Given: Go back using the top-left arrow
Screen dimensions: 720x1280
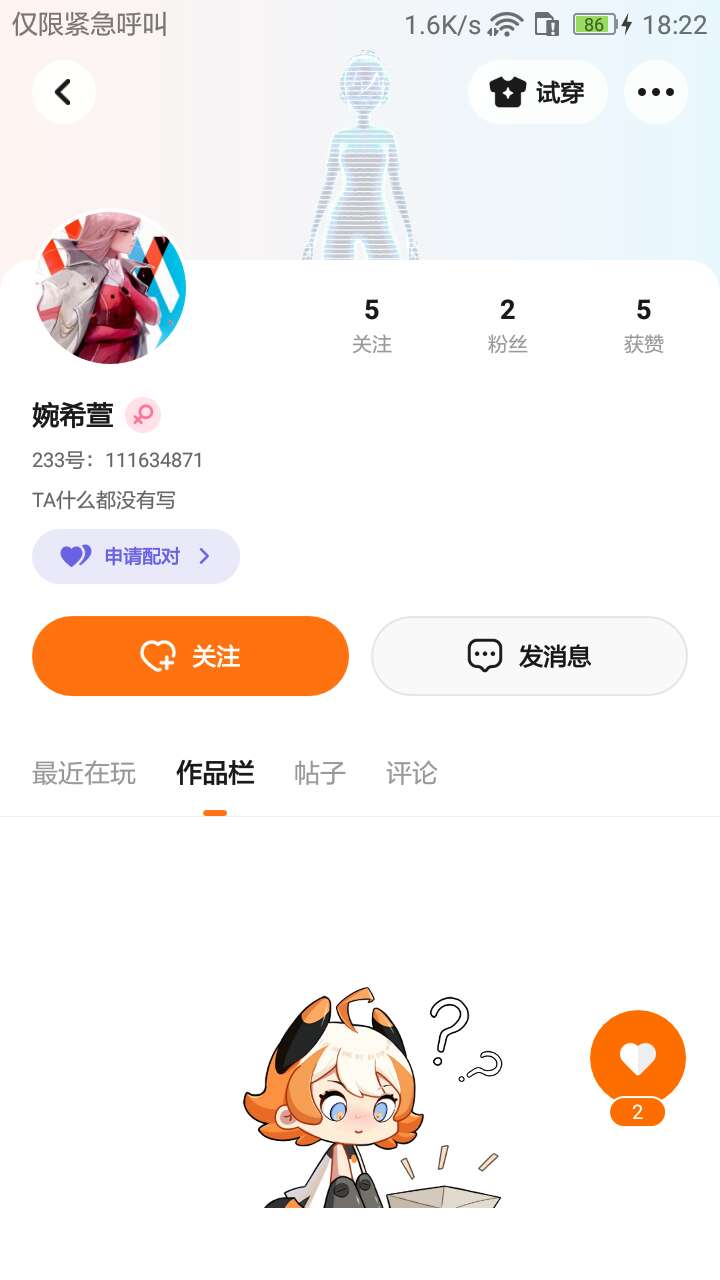Looking at the screenshot, I should pyautogui.click(x=63, y=92).
